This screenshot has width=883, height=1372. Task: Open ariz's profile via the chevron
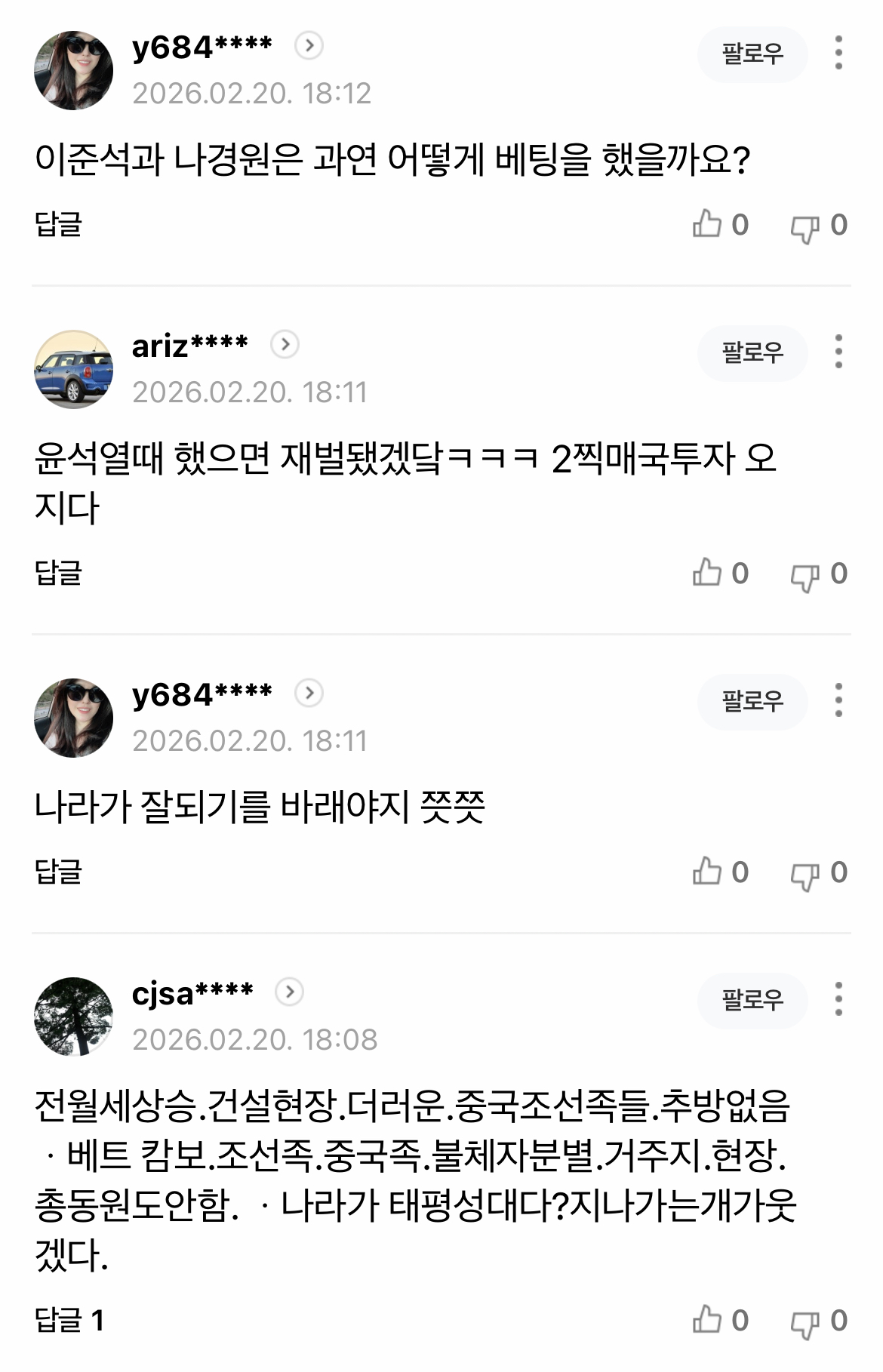click(285, 345)
